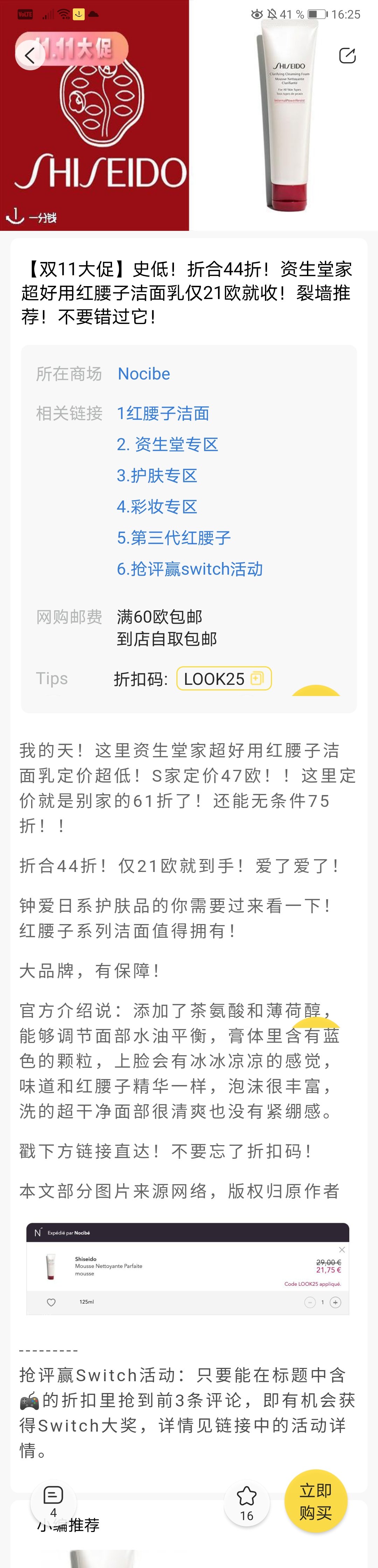Open the 3.护肤专区 link

(157, 475)
